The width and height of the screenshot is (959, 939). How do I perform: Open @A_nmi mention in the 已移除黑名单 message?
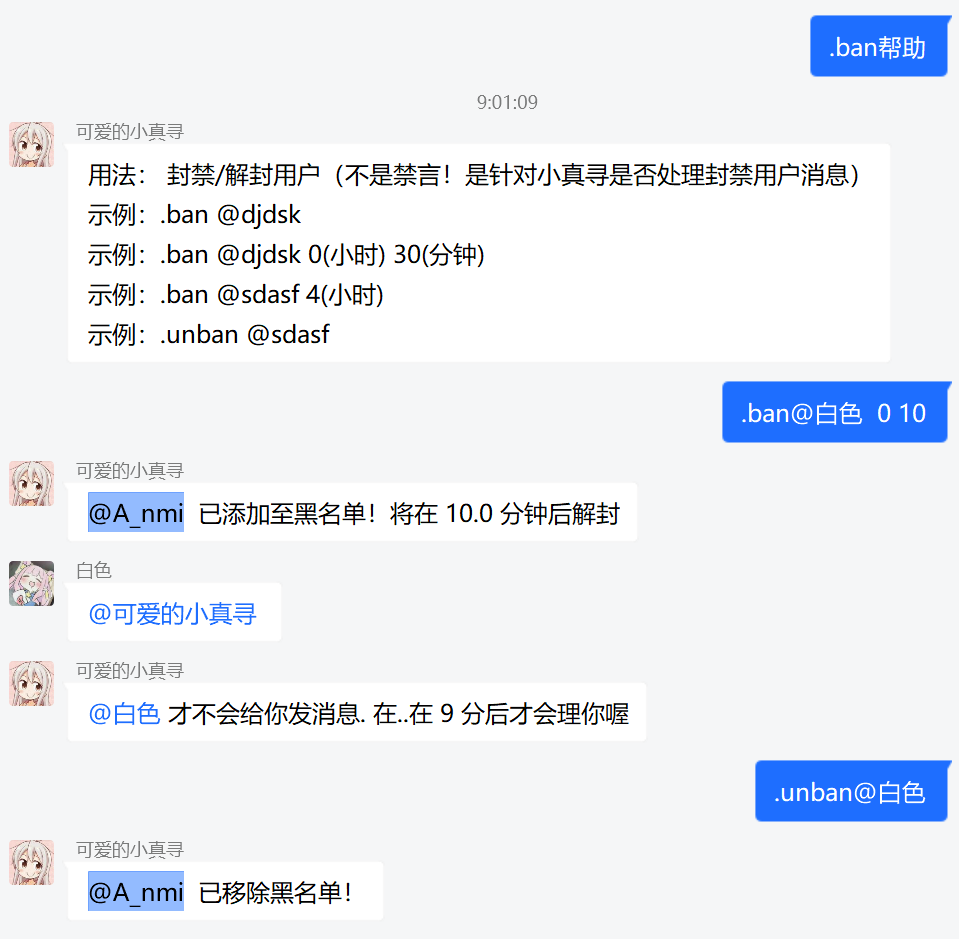click(136, 892)
